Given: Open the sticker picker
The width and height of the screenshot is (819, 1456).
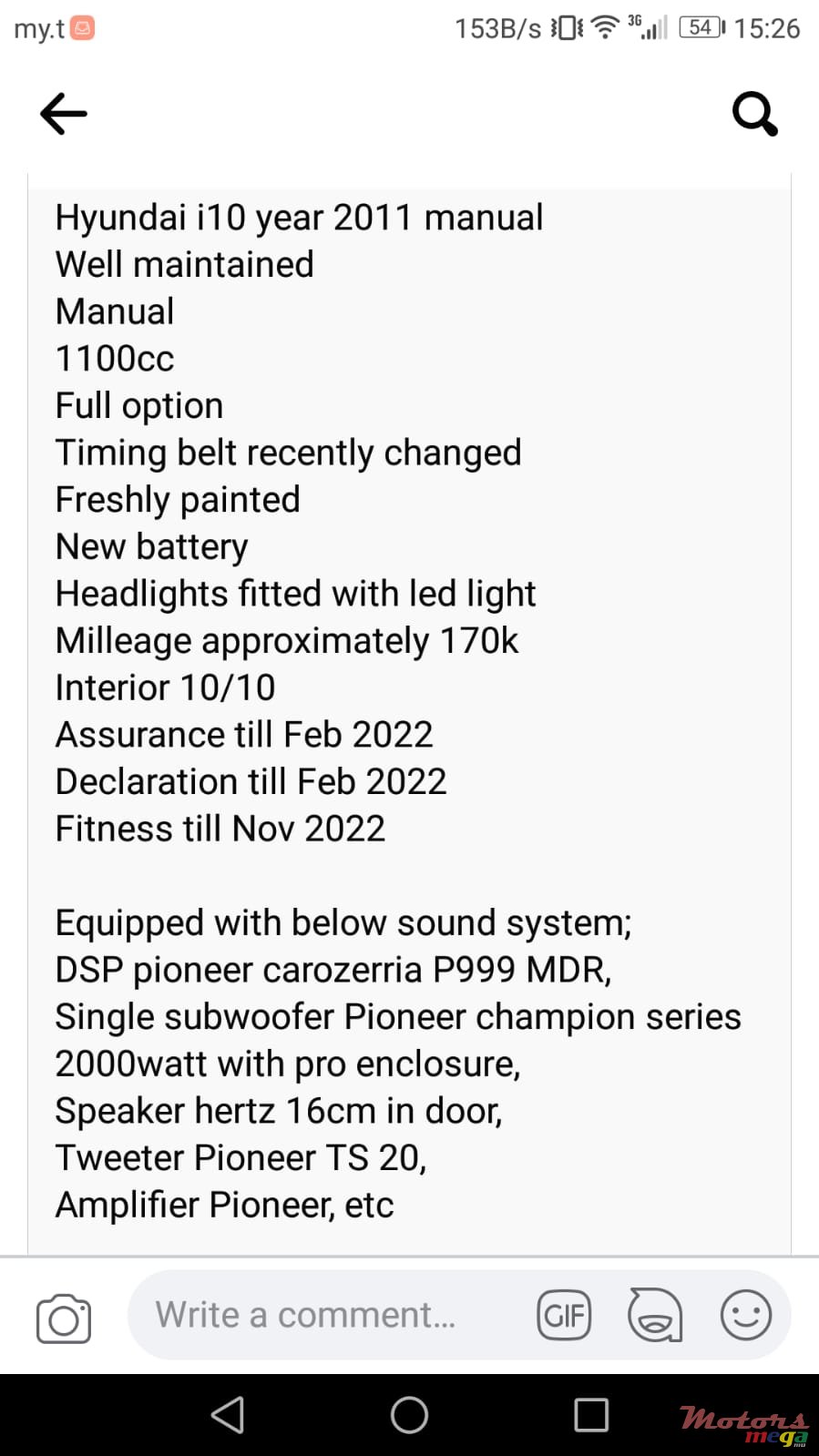Looking at the screenshot, I should pos(655,1315).
